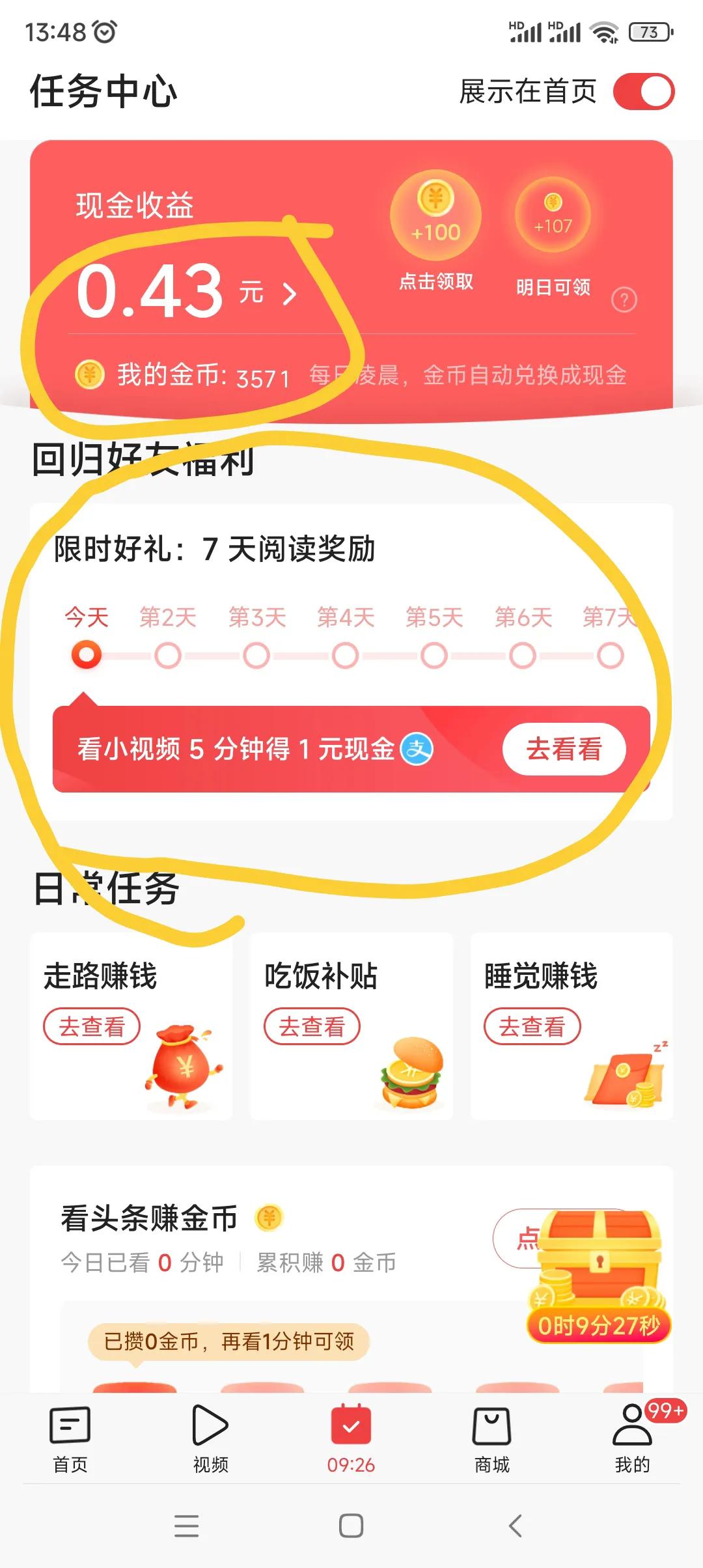This screenshot has width=703, height=1568.
Task: Click 去查看 under 走路赚钱
Action: point(91,1026)
